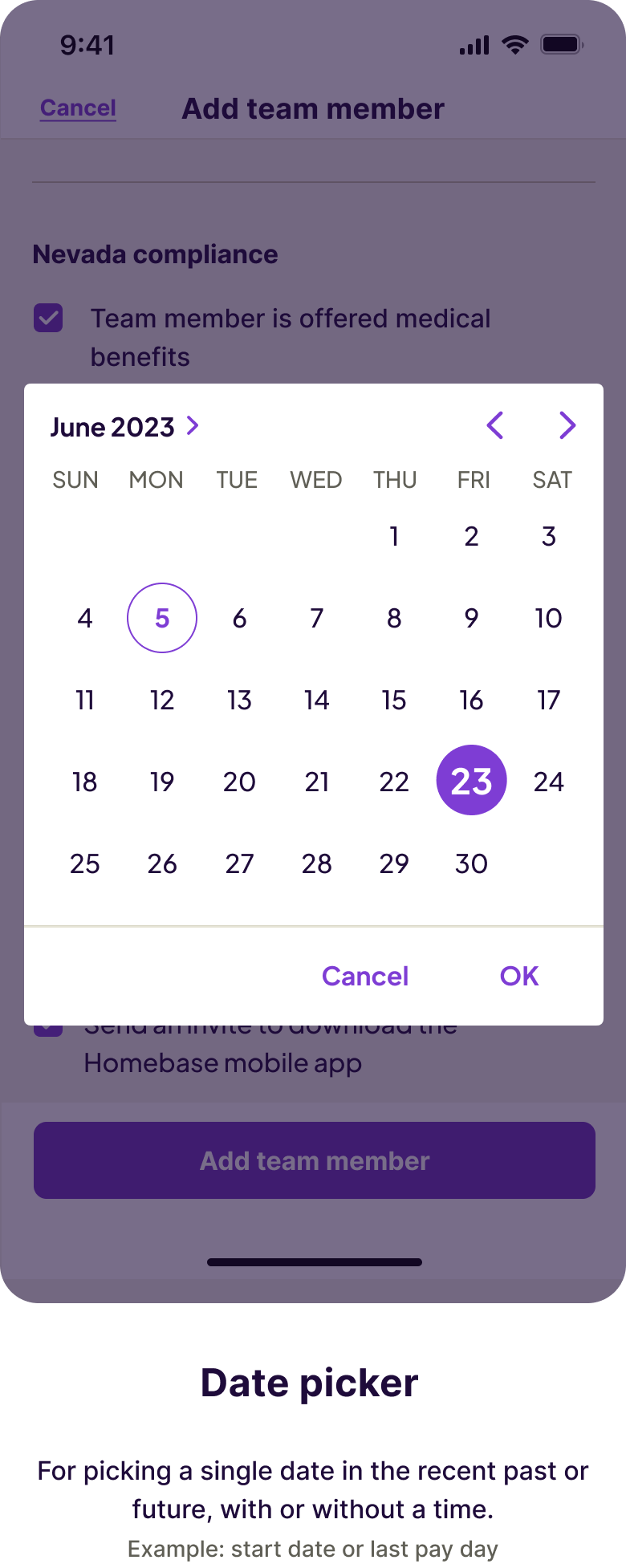Select June 23 in the calendar
This screenshot has height=1568, width=626.
coord(471,780)
